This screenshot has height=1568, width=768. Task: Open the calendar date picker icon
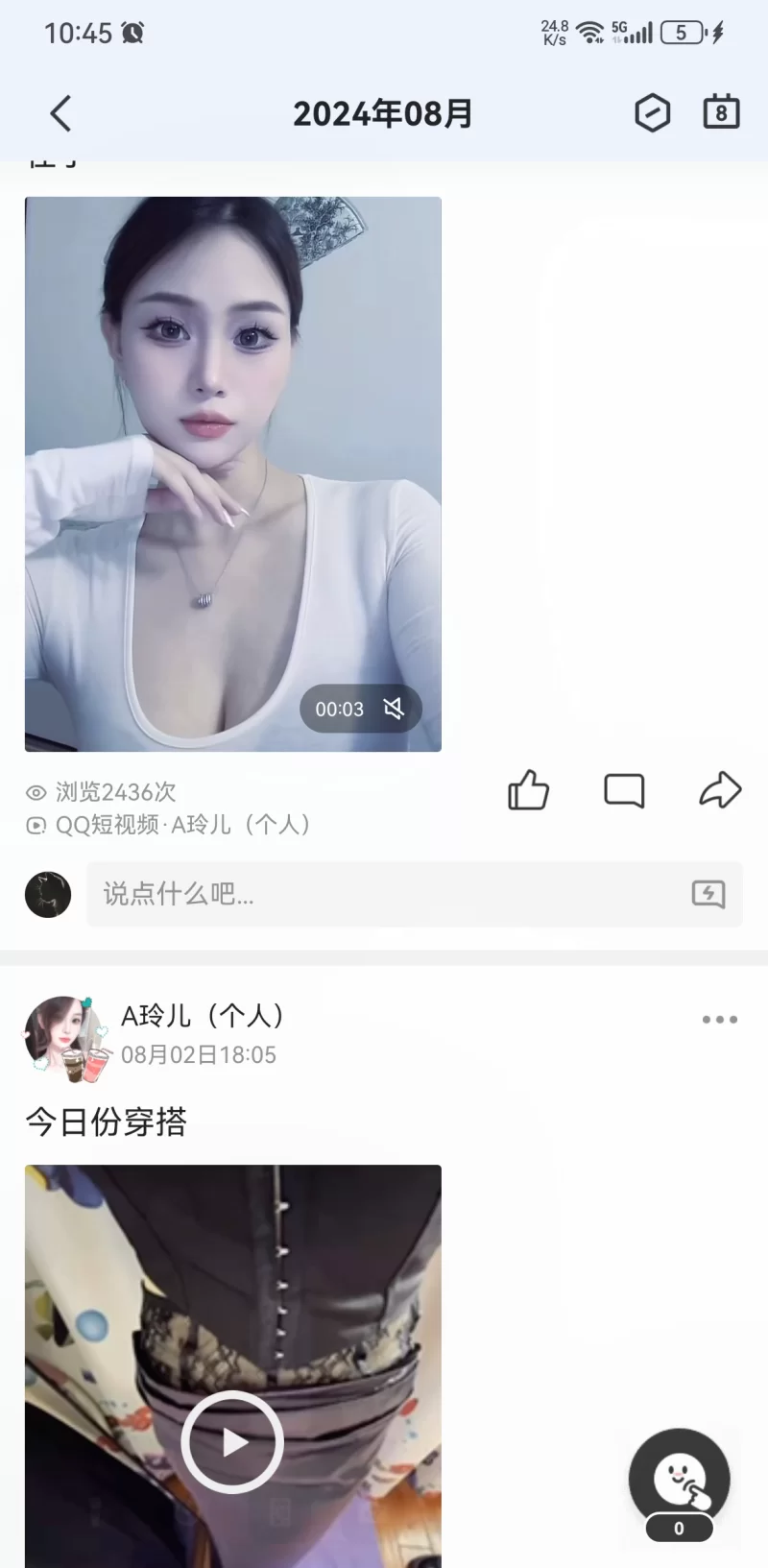(721, 113)
